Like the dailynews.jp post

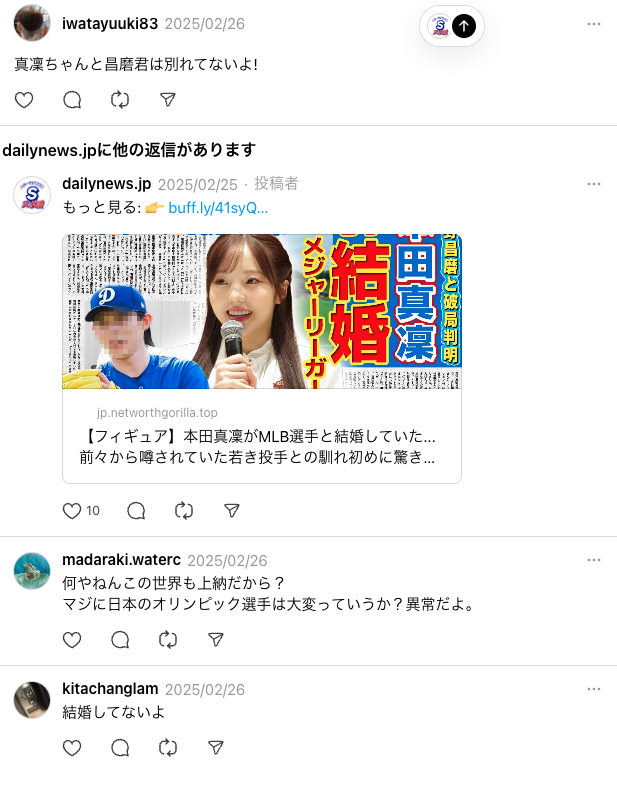pos(72,511)
